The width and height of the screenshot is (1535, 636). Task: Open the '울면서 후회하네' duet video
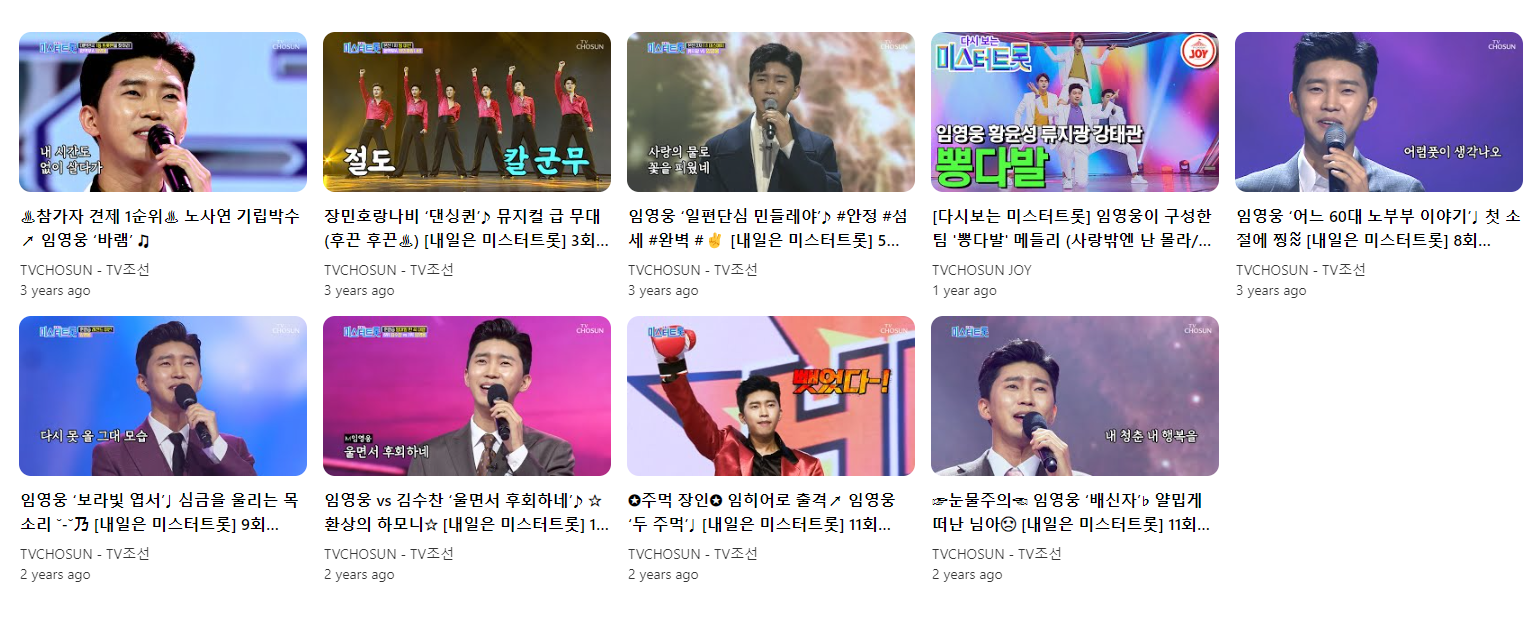(466, 396)
